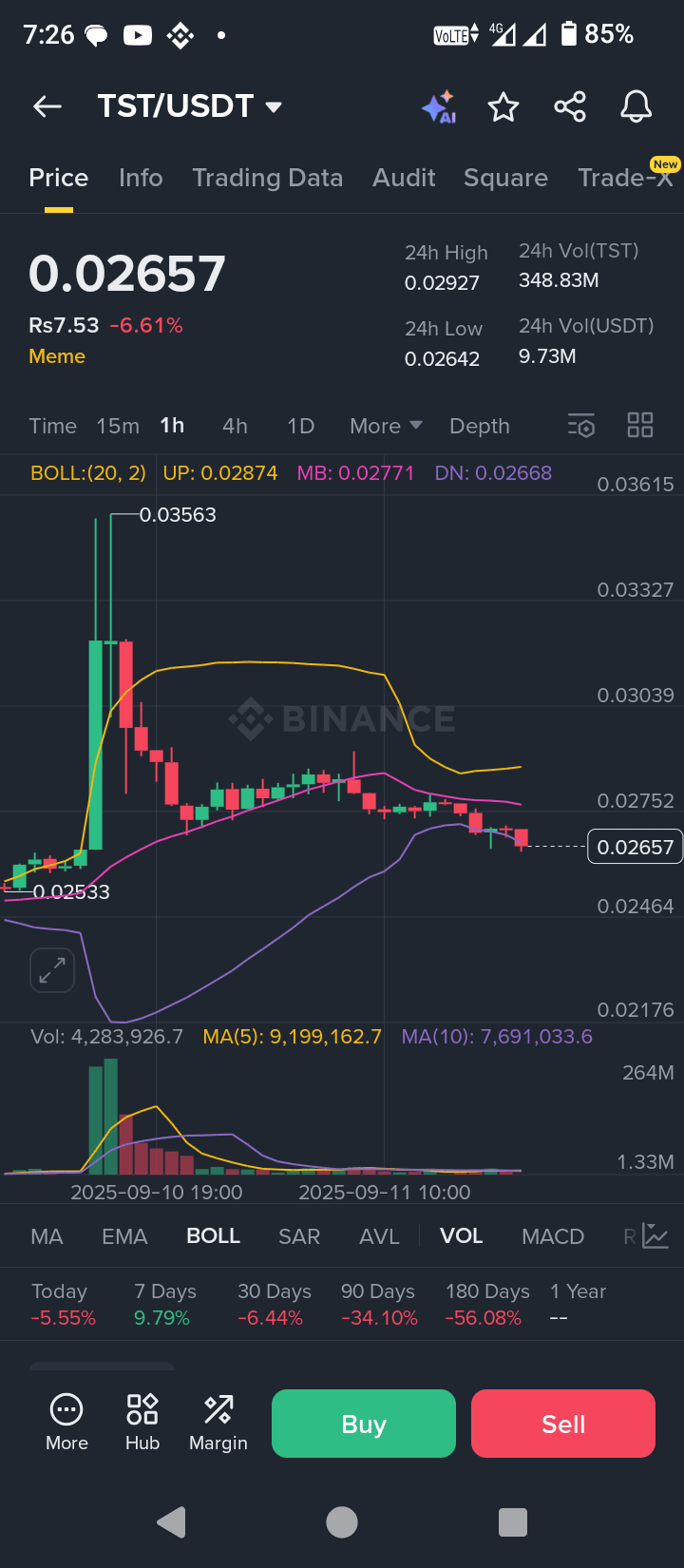The width and height of the screenshot is (684, 1568).
Task: Share this trading pair
Action: [x=570, y=106]
